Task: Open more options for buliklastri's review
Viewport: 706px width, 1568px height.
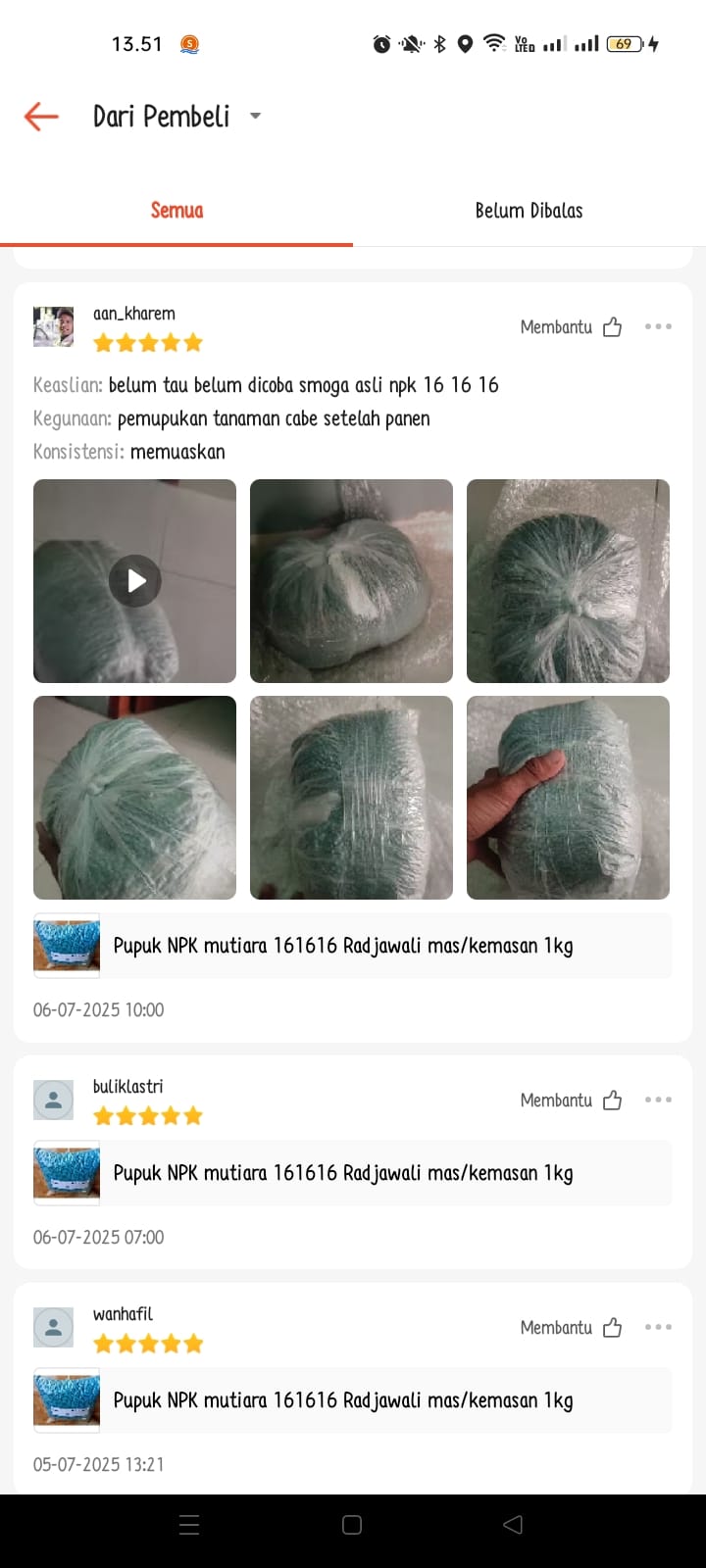Action: tap(658, 1101)
